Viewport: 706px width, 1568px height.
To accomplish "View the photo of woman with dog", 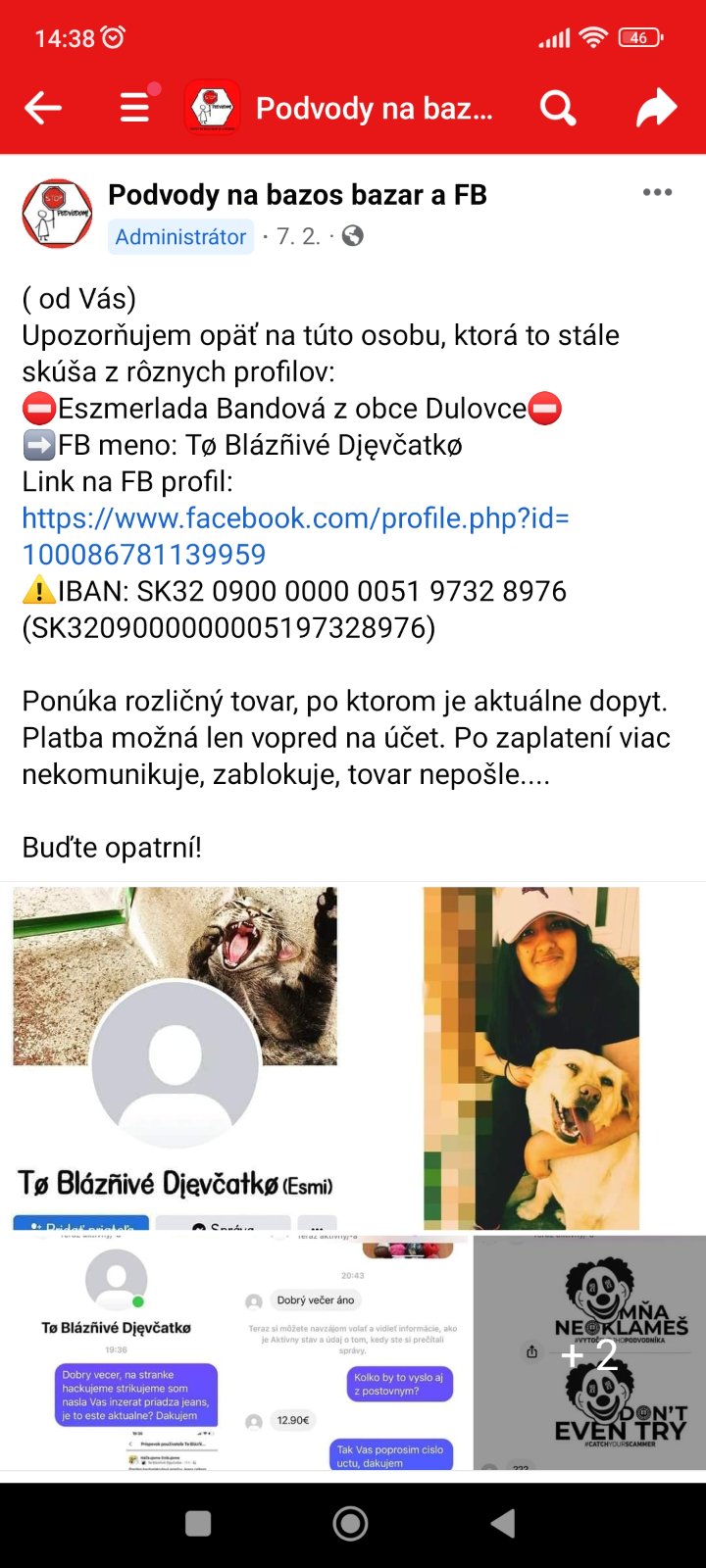I will coord(531,1056).
